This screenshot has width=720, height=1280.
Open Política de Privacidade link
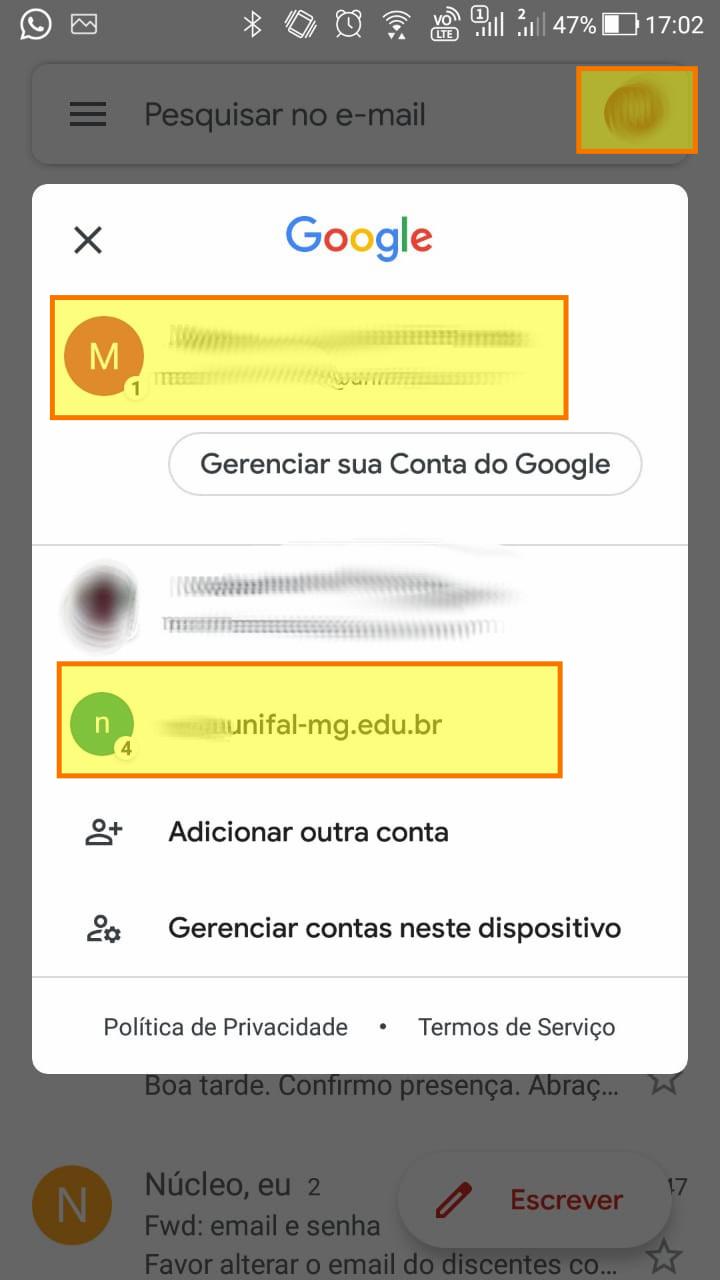[226, 1027]
